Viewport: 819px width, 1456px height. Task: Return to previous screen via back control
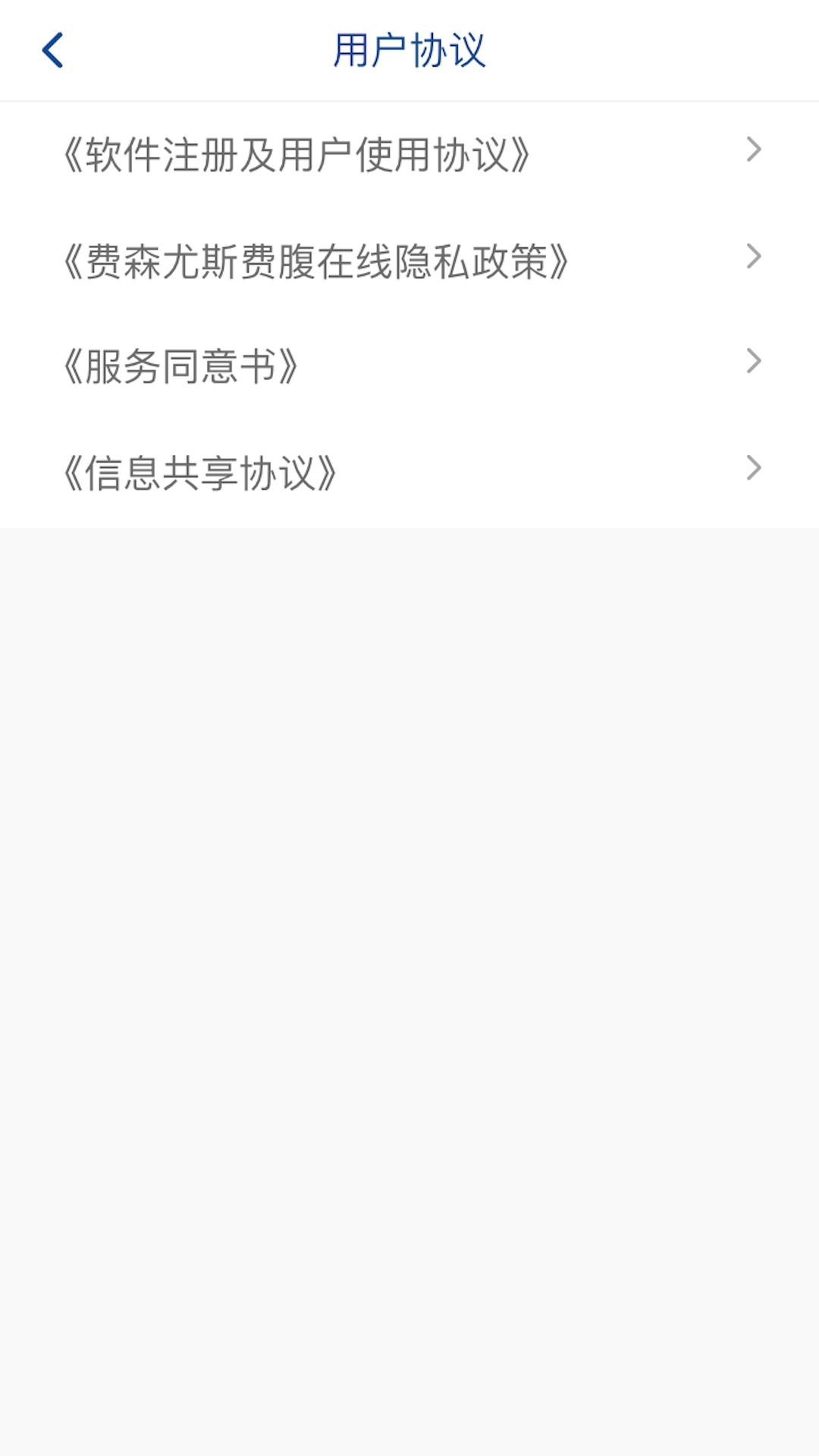[50, 49]
